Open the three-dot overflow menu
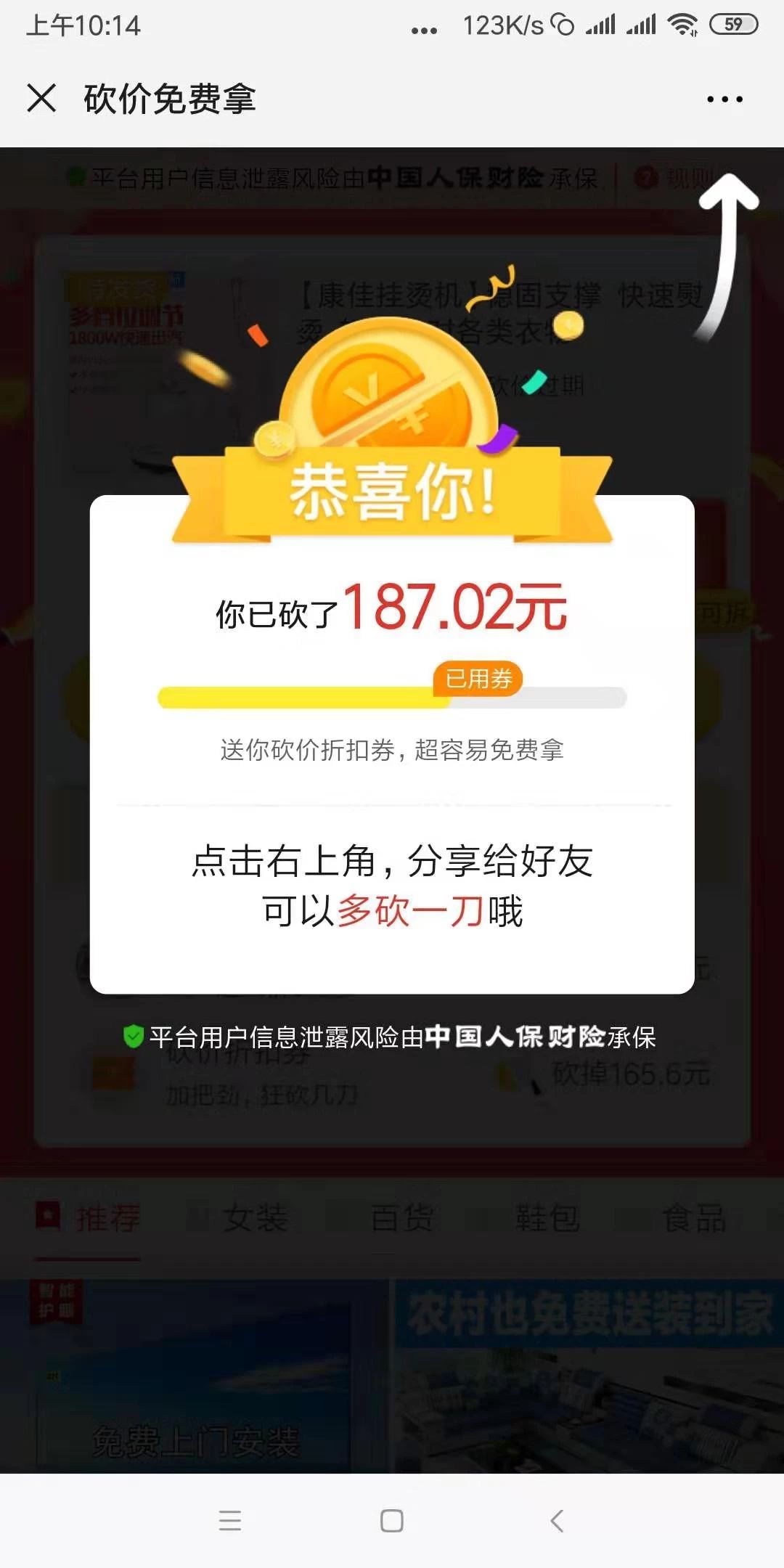 pos(724,99)
